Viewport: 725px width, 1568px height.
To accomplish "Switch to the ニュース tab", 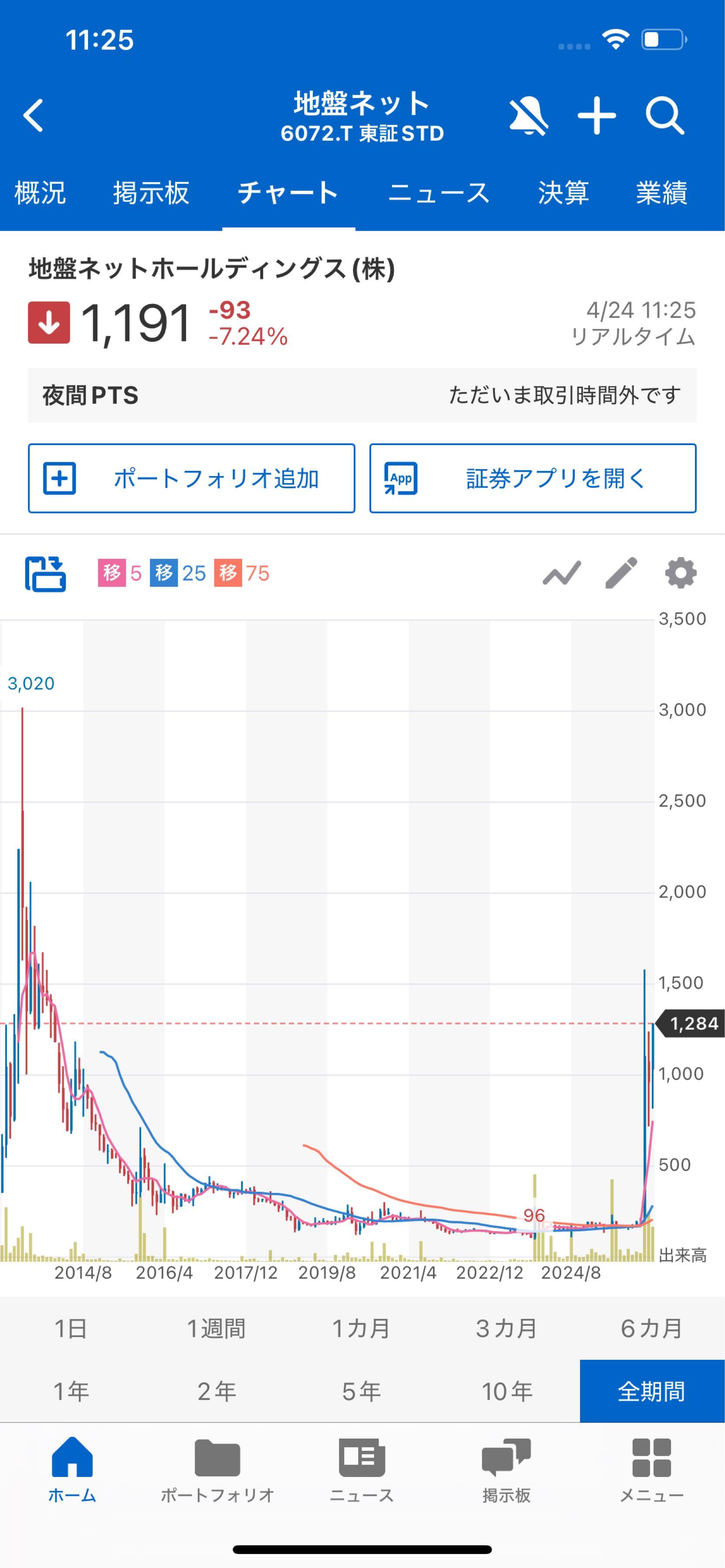I will [x=440, y=193].
